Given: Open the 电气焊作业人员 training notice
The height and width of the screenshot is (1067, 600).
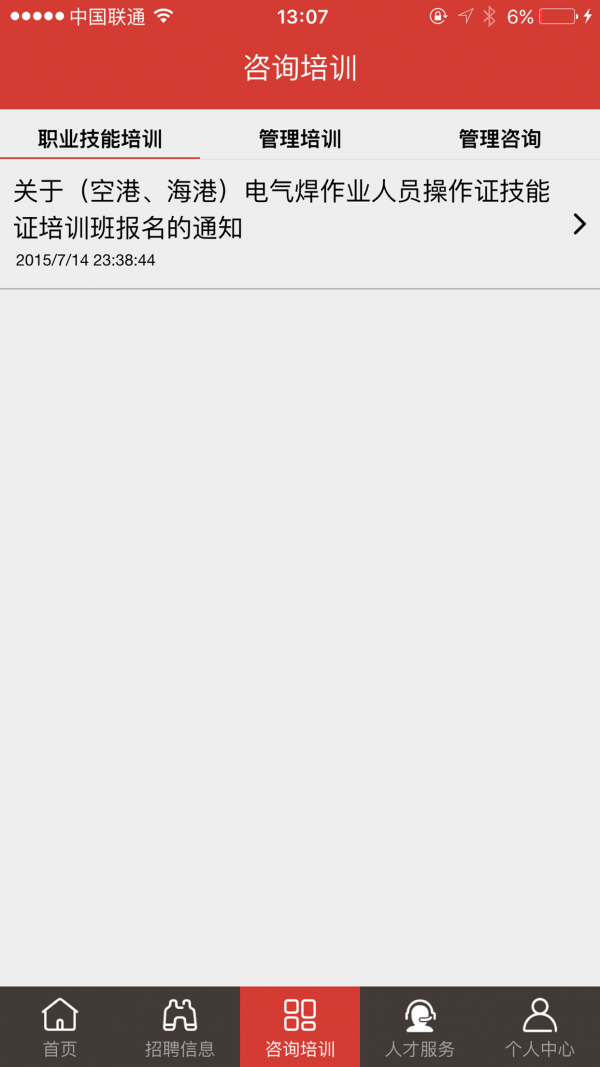Looking at the screenshot, I should click(300, 225).
